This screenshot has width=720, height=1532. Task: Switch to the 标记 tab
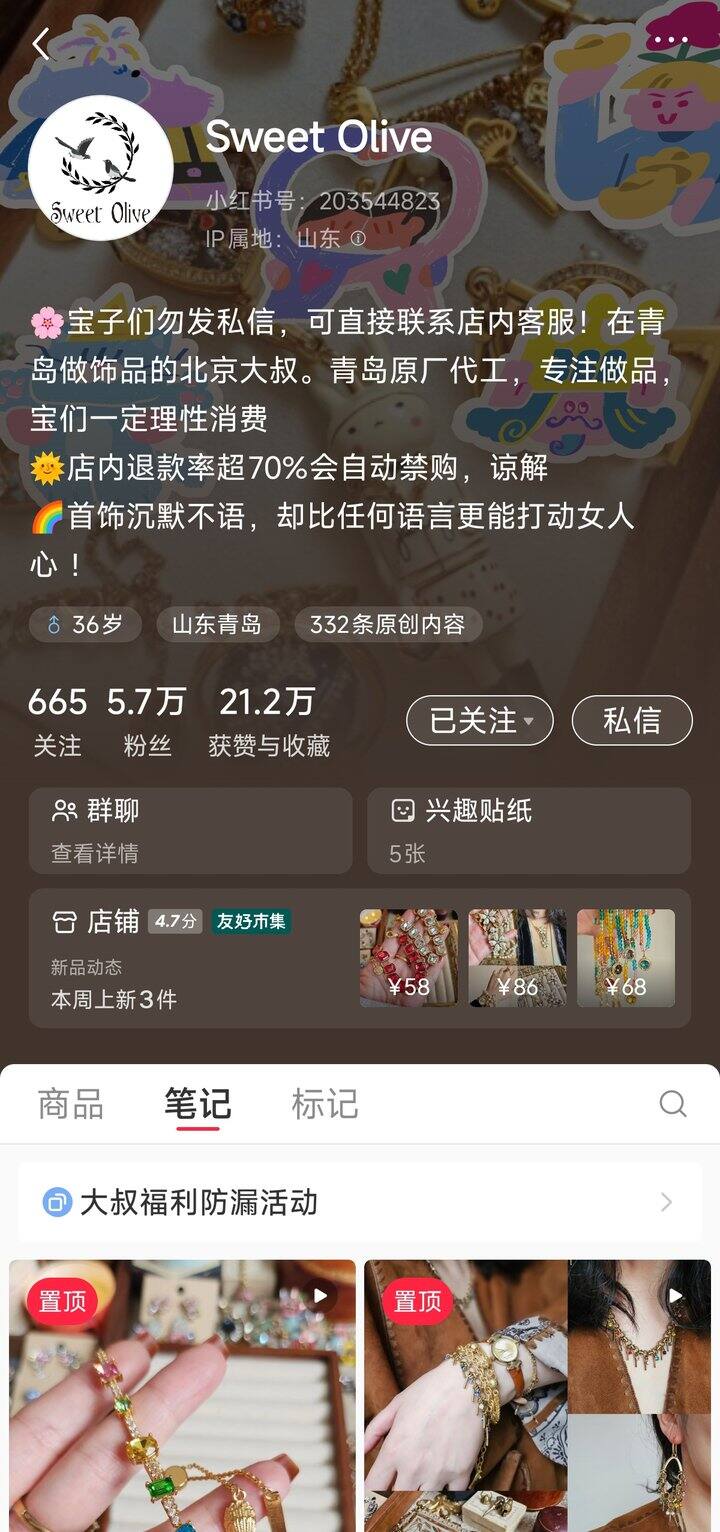[324, 1104]
